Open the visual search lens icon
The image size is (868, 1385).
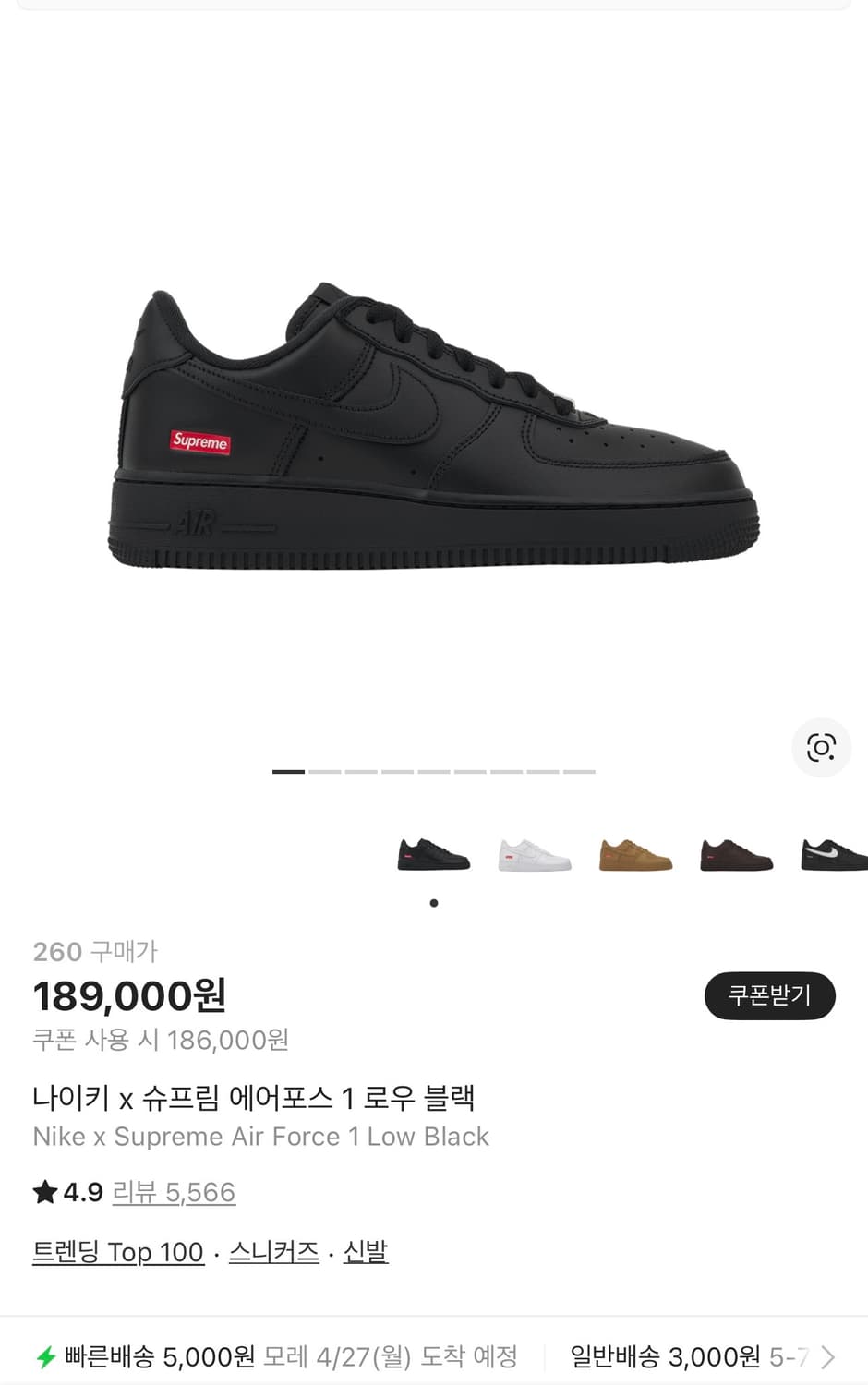(821, 748)
